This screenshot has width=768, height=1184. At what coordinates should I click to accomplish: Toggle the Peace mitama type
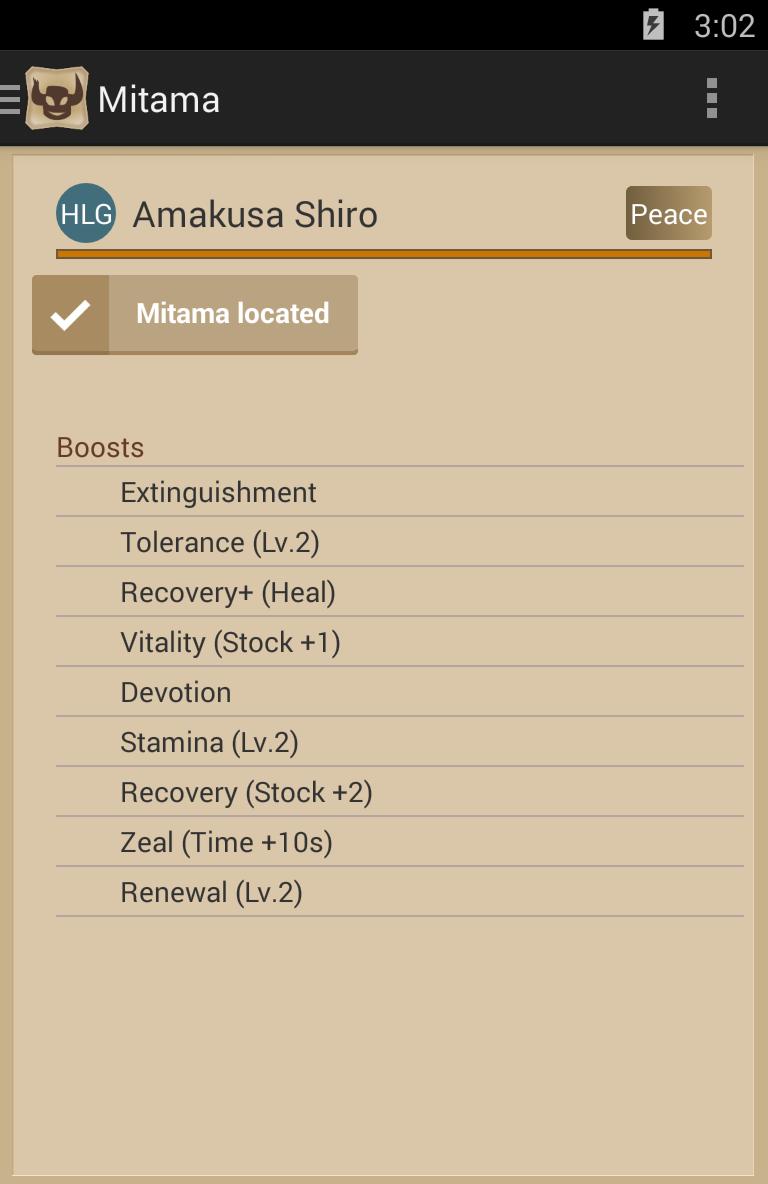pyautogui.click(x=668, y=213)
